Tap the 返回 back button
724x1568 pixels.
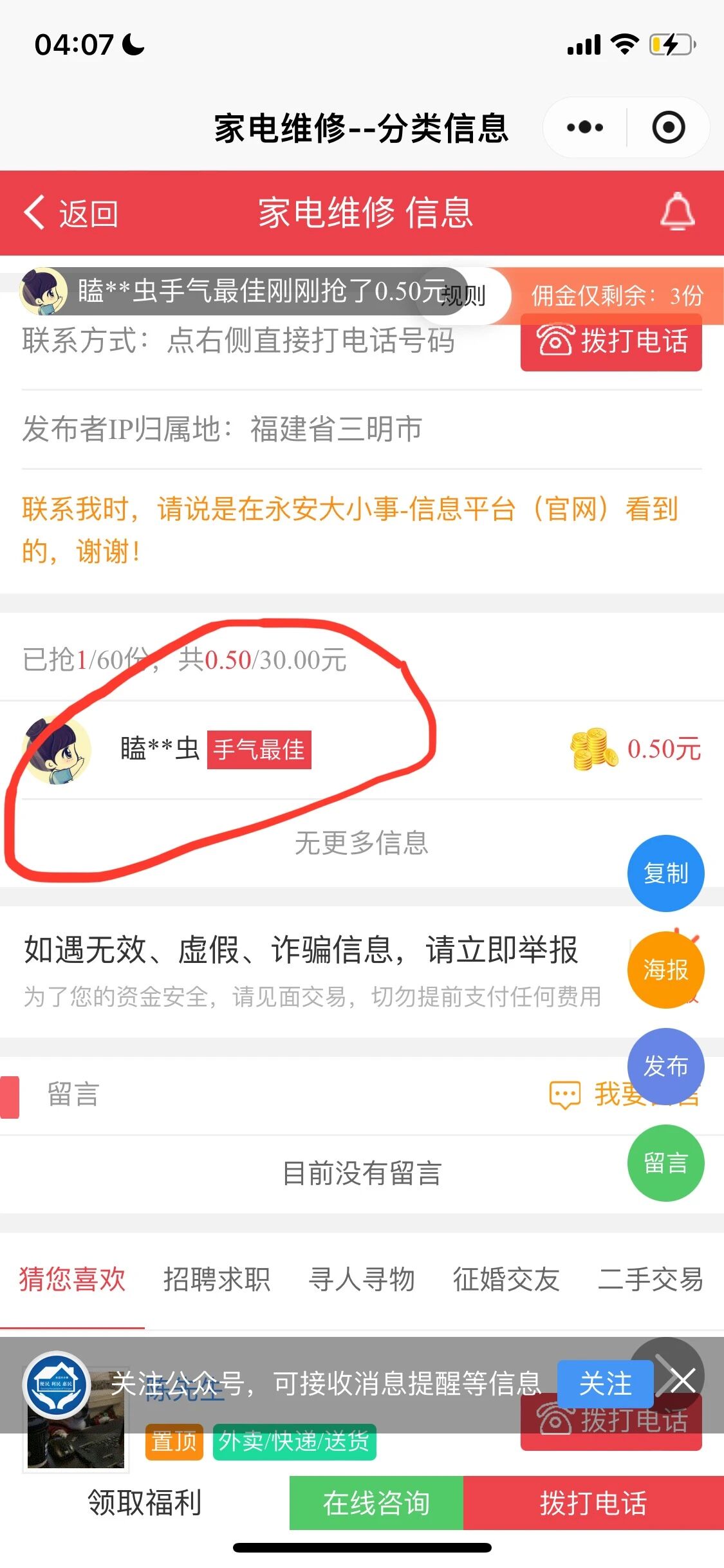[x=71, y=213]
